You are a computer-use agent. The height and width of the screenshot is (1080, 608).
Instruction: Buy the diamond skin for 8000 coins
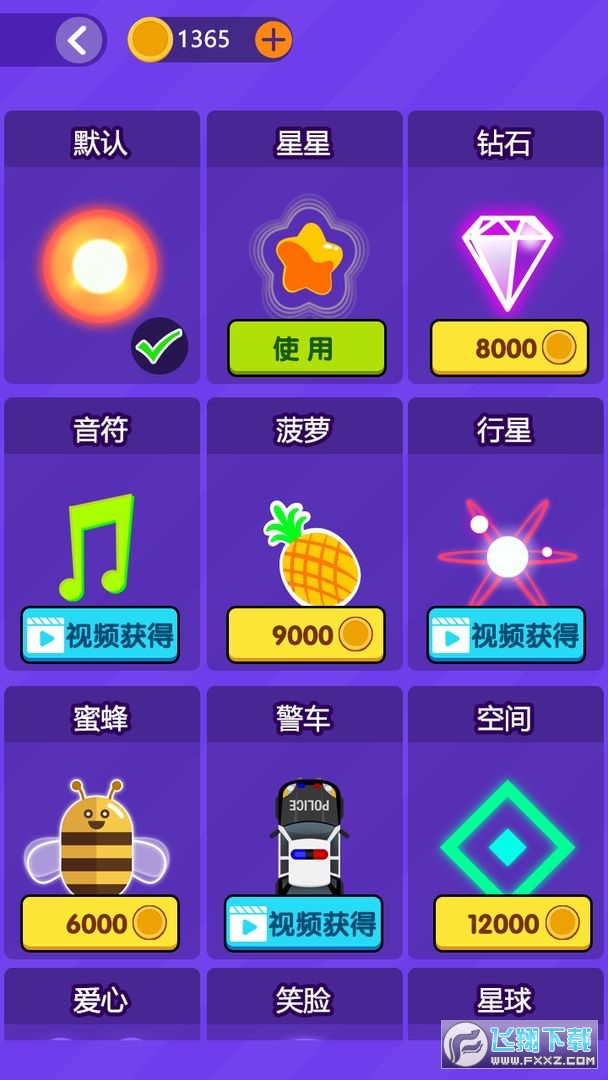pyautogui.click(x=509, y=348)
